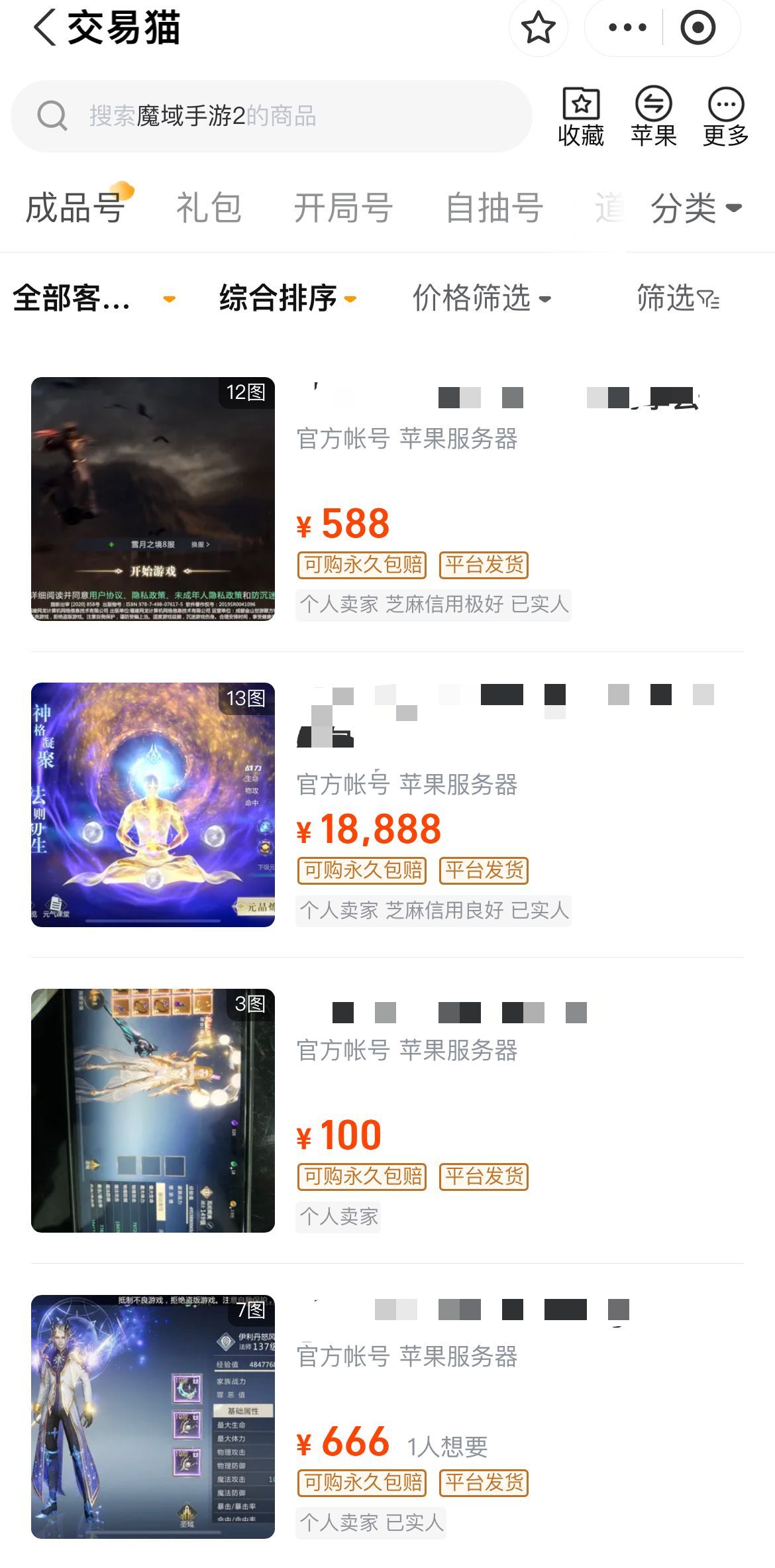
Task: Change 综合排序 sort order
Action: click(287, 298)
